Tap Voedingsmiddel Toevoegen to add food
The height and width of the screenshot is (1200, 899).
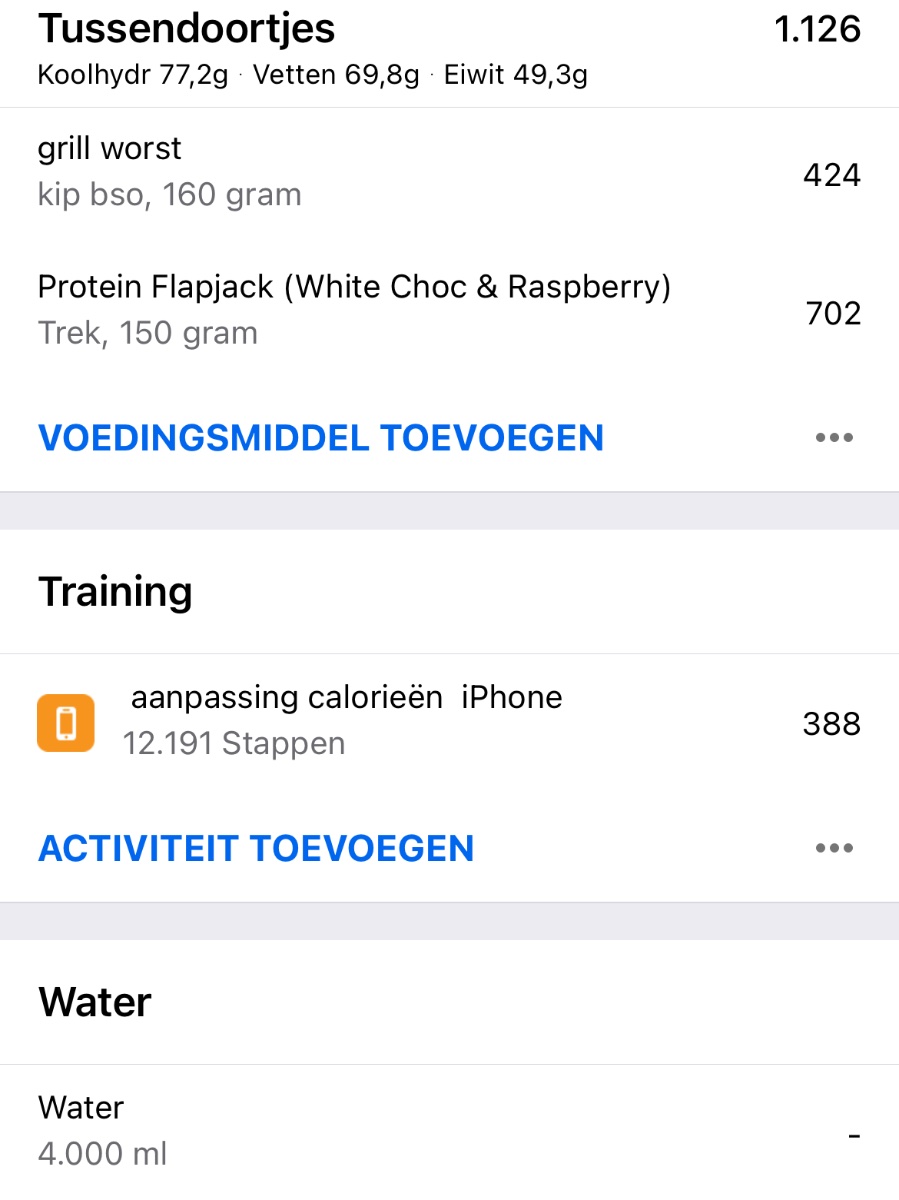(x=321, y=438)
